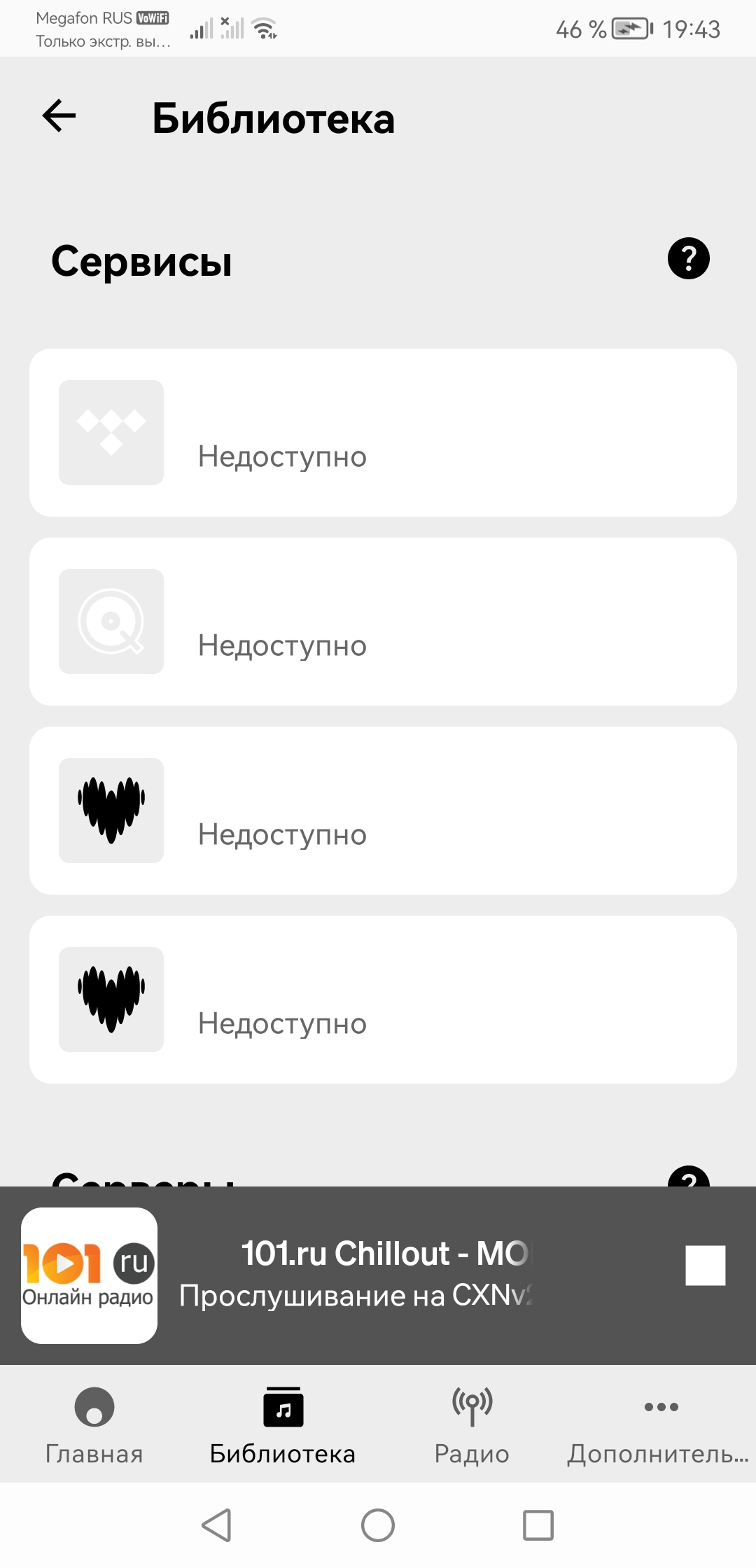Stop the 101.ru Chillout playback

pos(705,1266)
